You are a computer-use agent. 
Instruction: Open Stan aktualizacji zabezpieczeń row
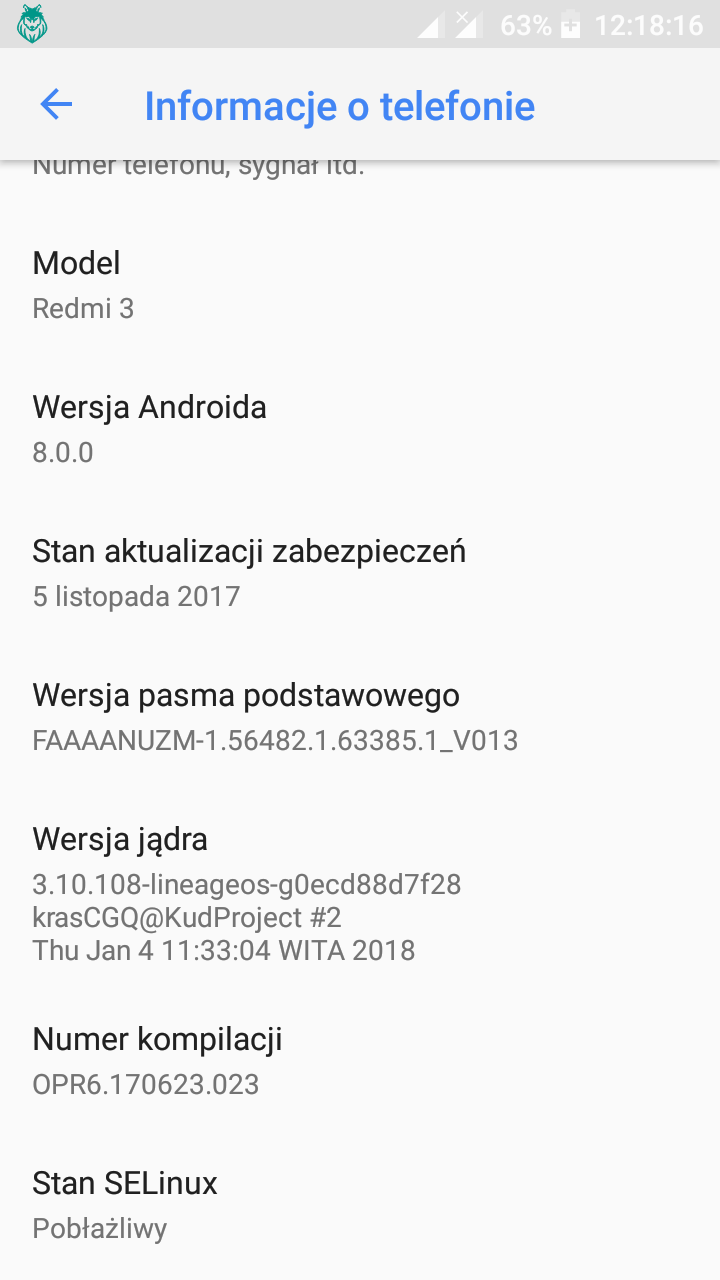pyautogui.click(x=360, y=573)
